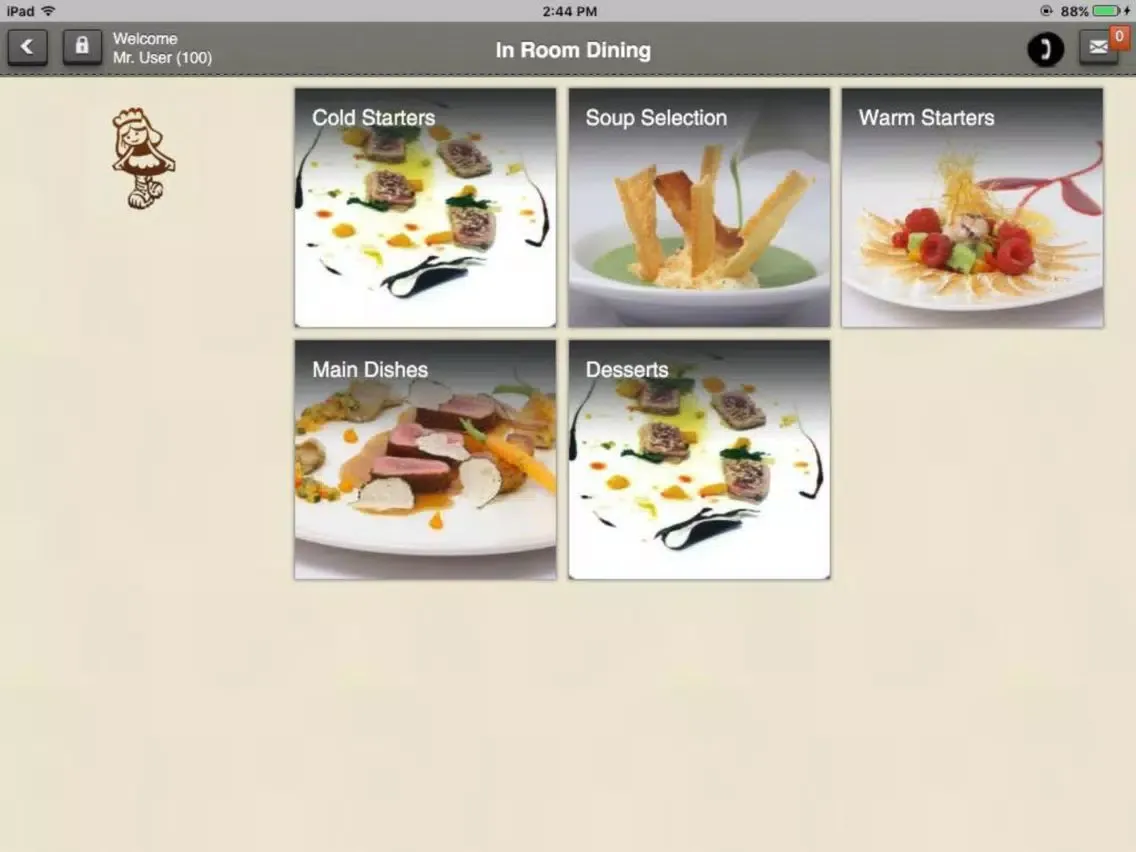Select the Desserts tile

699,460
